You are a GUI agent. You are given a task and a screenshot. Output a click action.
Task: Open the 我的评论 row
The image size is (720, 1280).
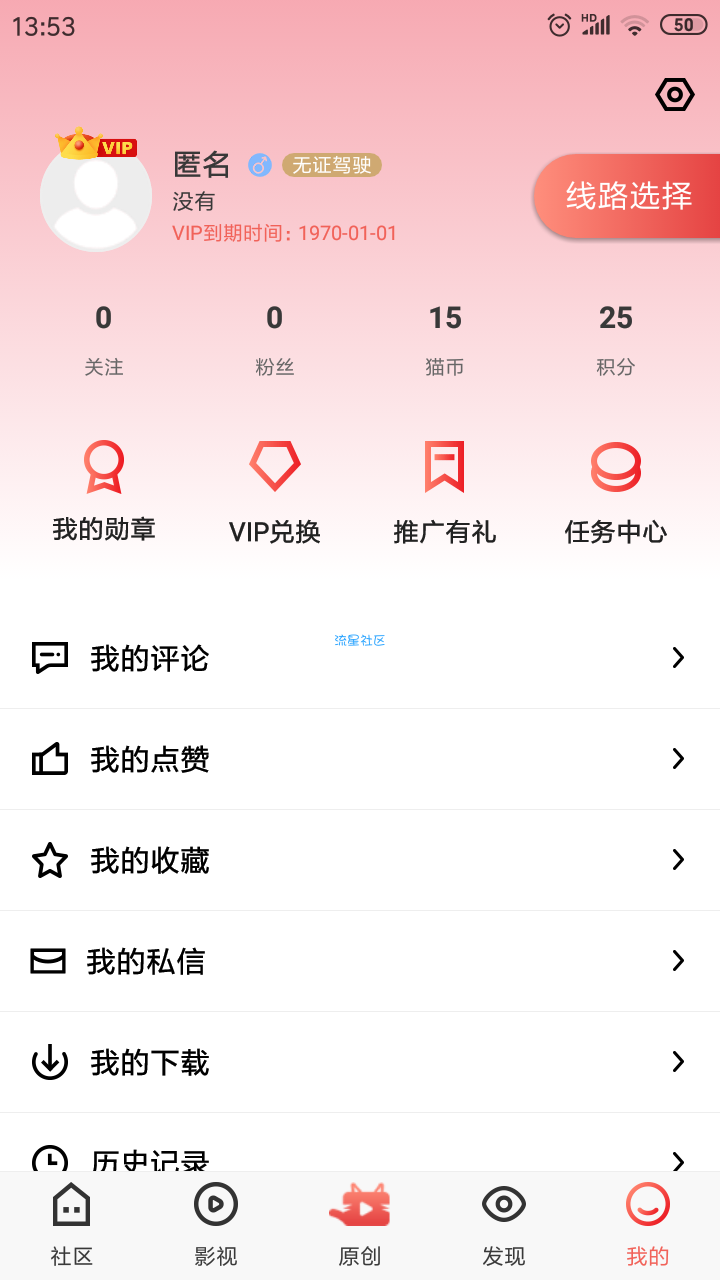(x=360, y=658)
